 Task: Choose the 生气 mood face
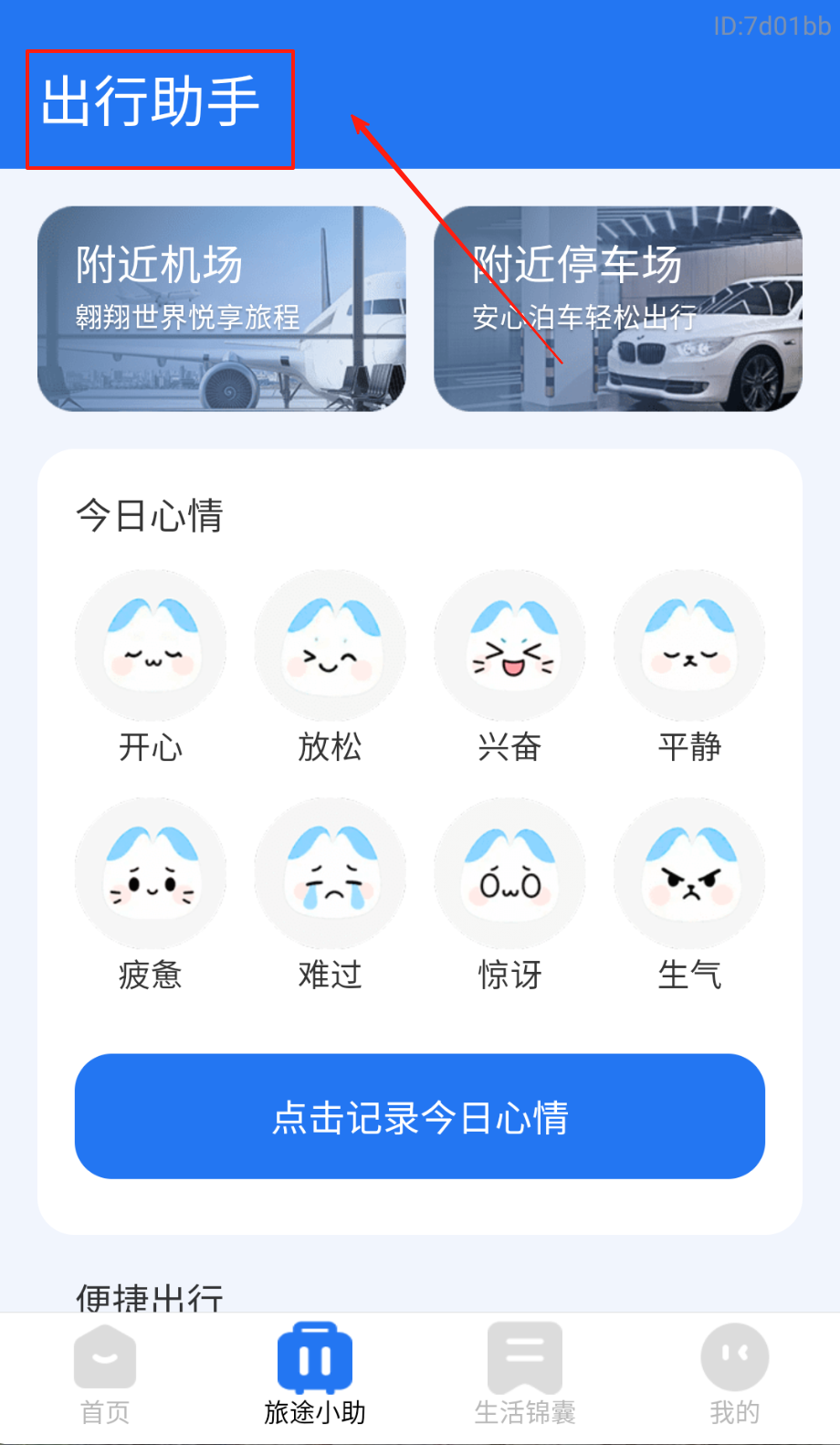pyautogui.click(x=689, y=873)
